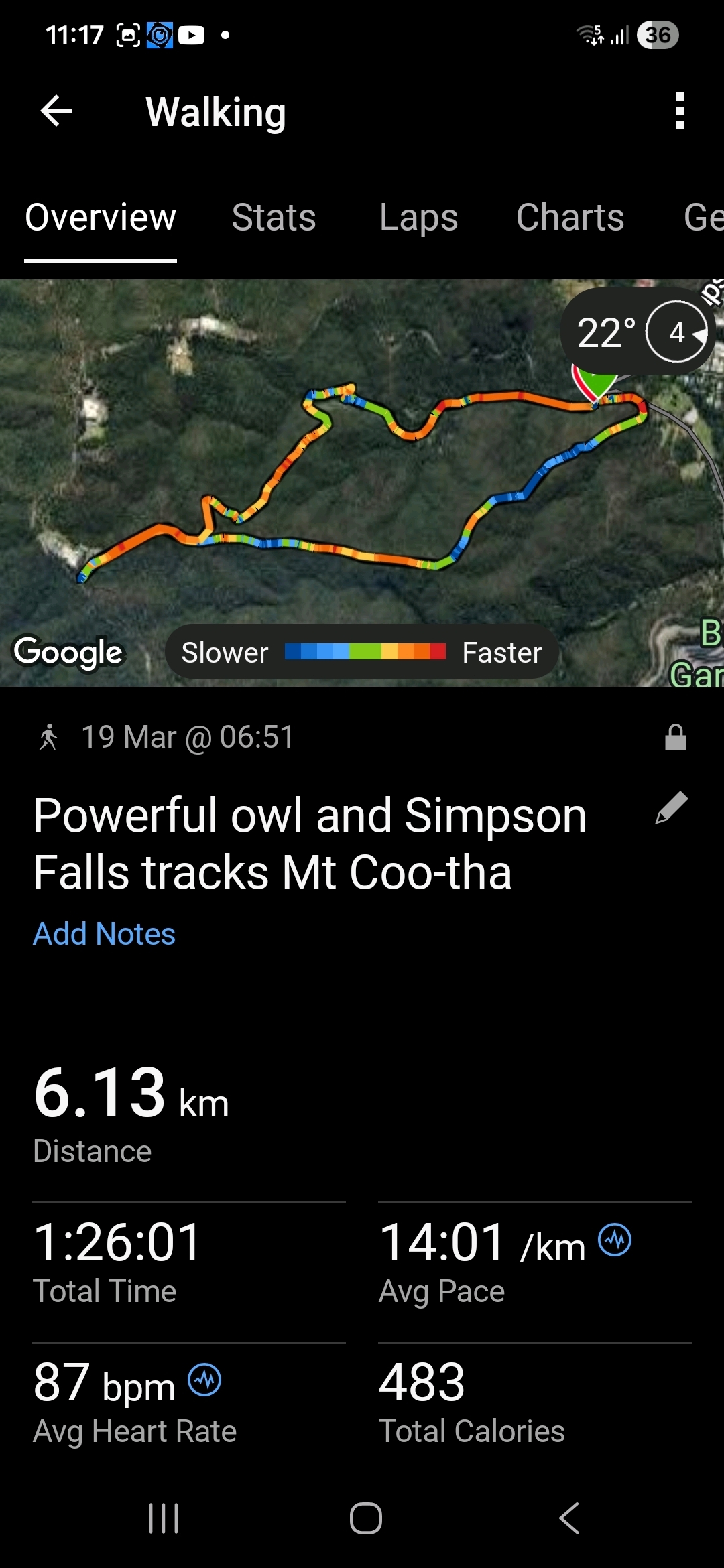Open the Charts tab
Screen dimensions: 724x1568
pos(570,217)
